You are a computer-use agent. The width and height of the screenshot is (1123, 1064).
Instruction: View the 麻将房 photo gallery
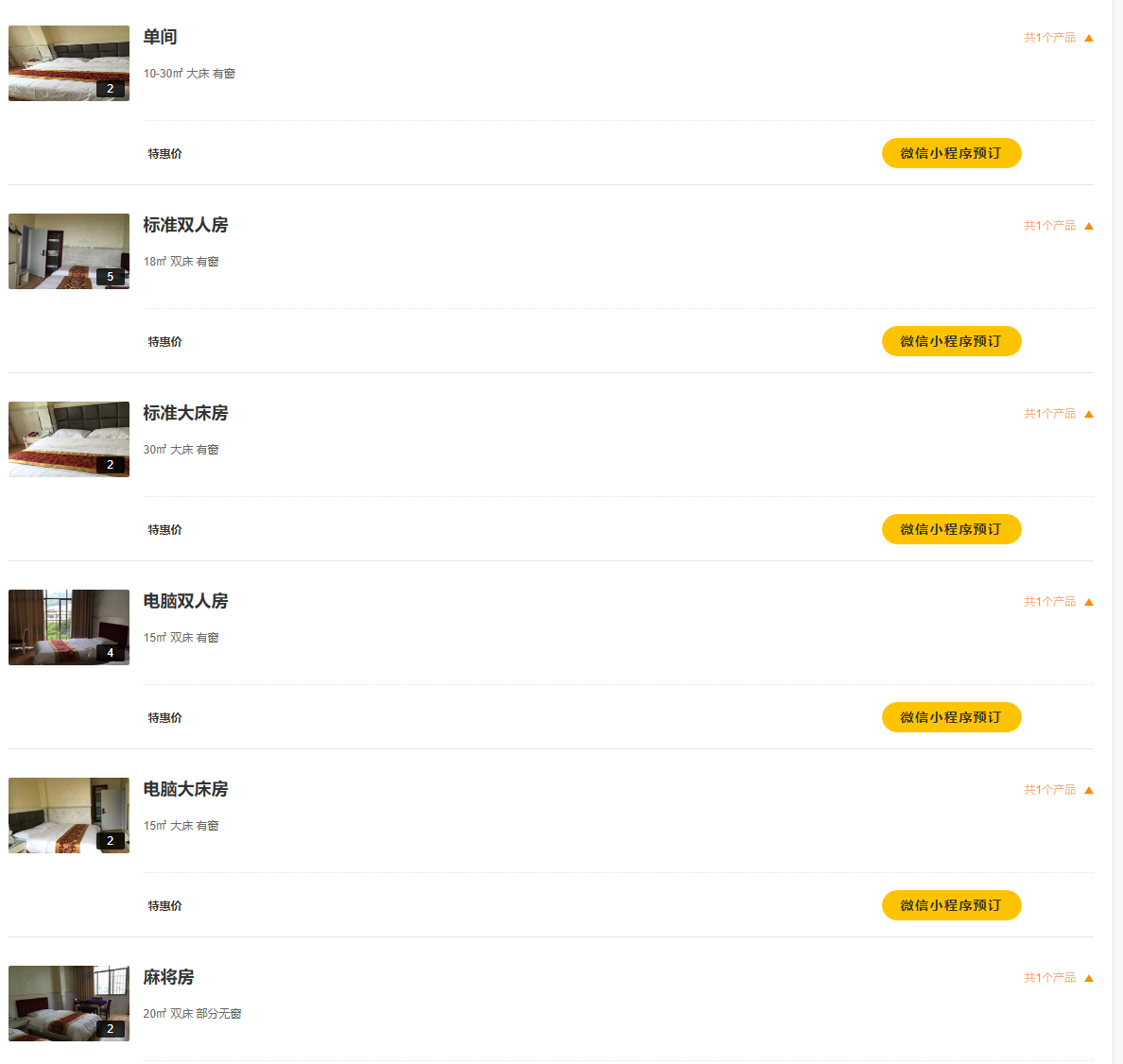click(x=69, y=1004)
